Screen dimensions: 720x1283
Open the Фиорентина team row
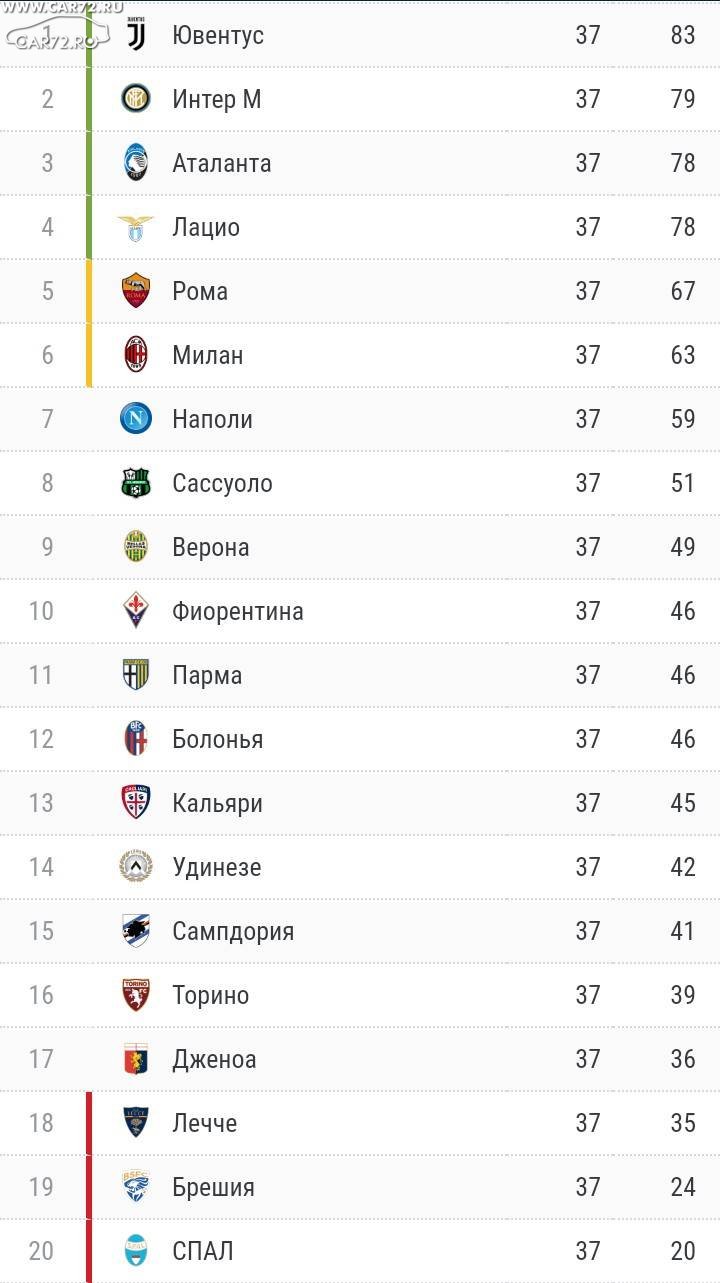coord(360,611)
